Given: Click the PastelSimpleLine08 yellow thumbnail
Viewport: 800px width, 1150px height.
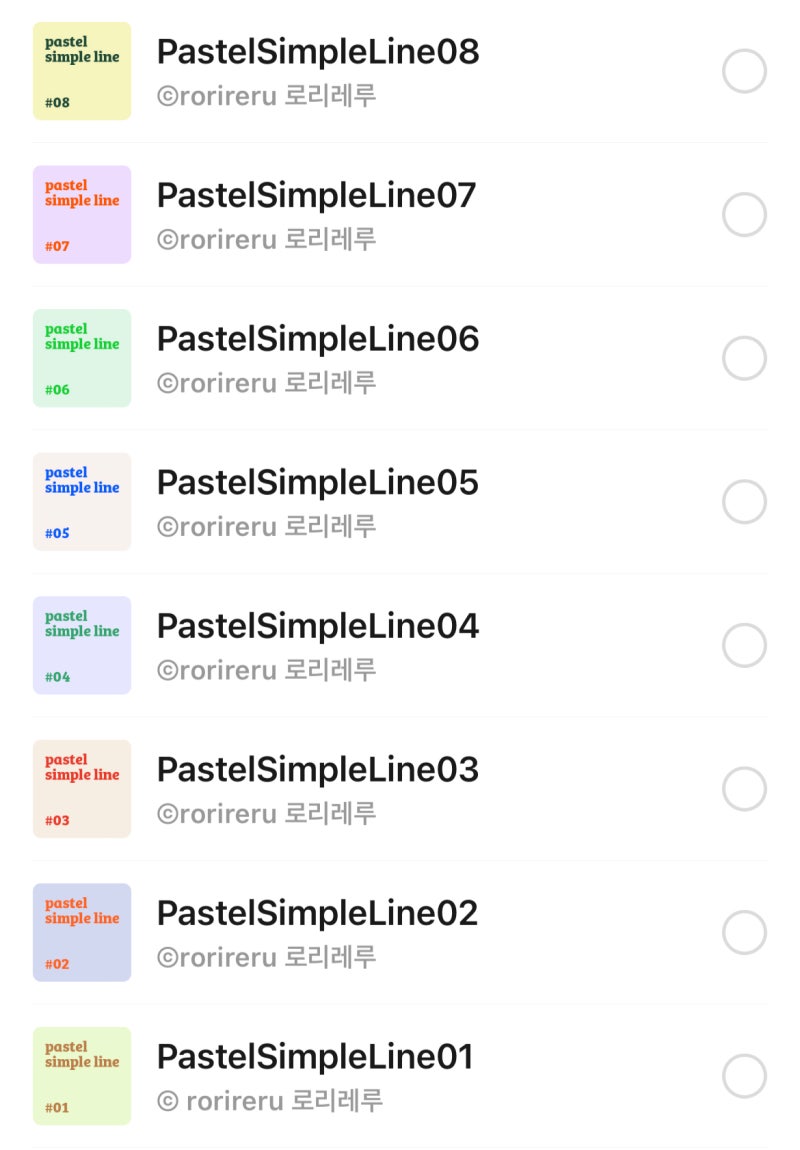Looking at the screenshot, I should tap(82, 71).
